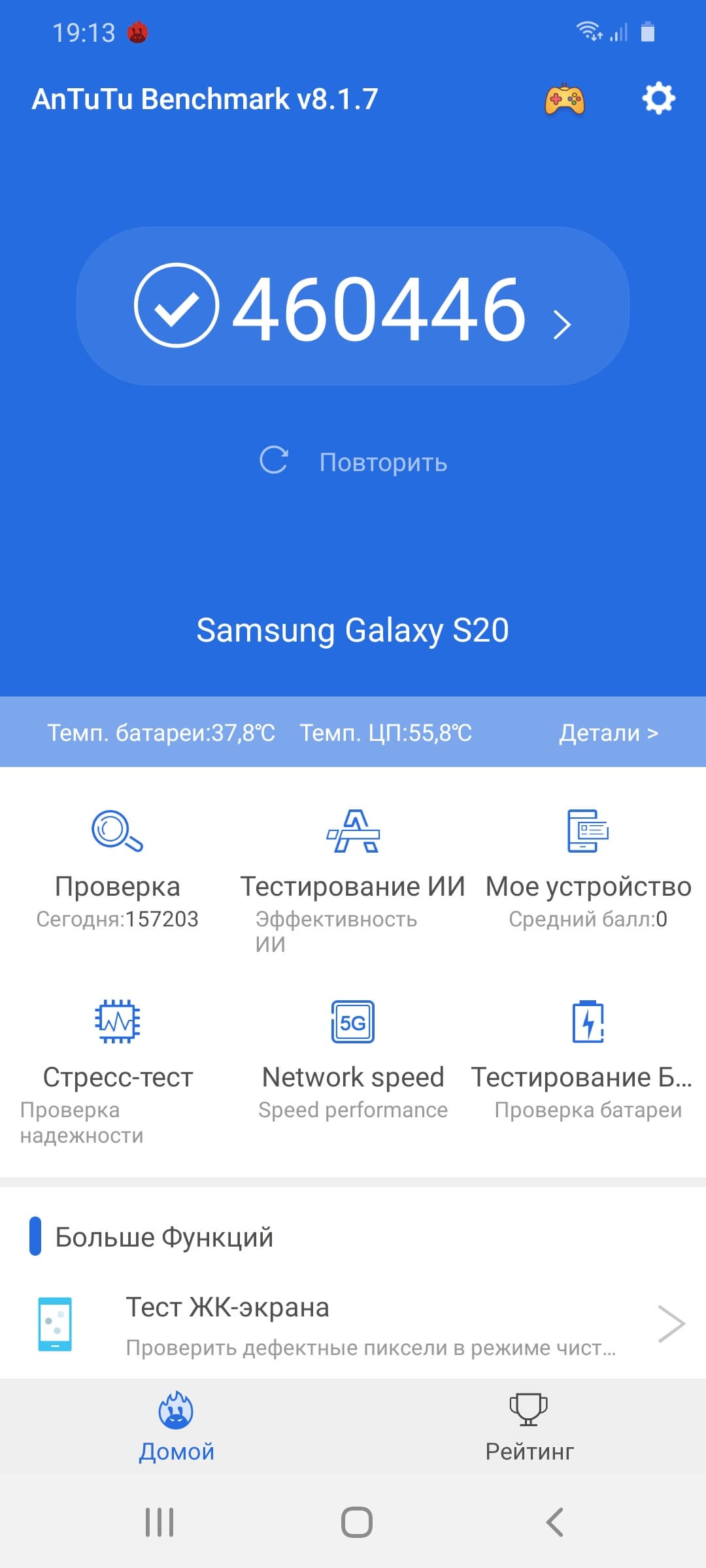
Task: Select the Домой tab
Action: tap(176, 1428)
